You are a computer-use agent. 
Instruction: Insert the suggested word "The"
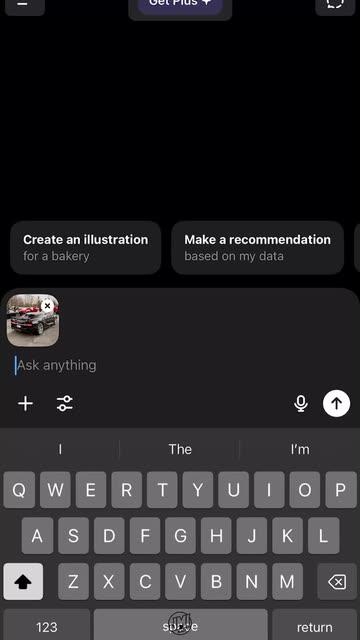(180, 449)
